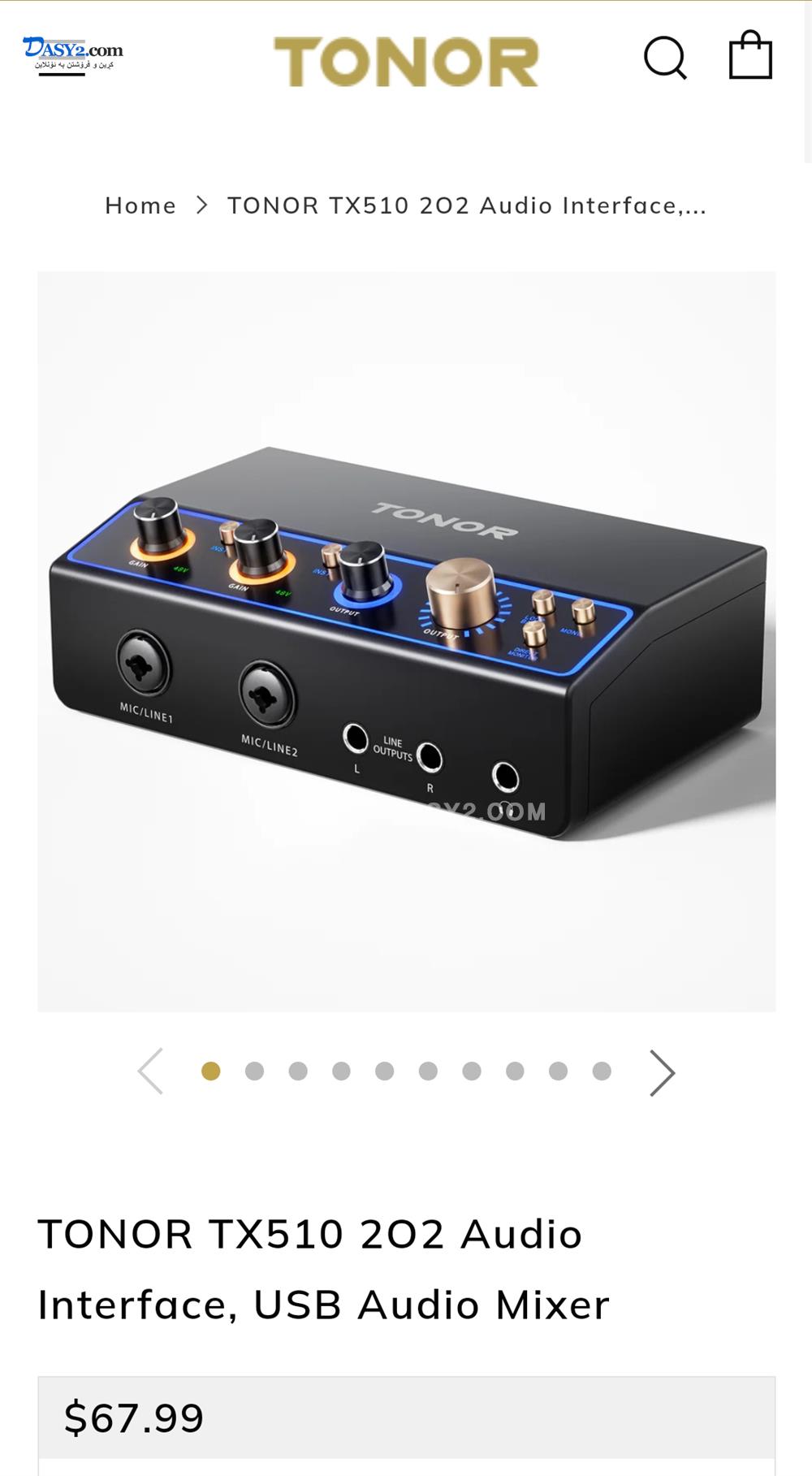The image size is (812, 1476).
Task: Show previous product image with left arrow
Action: pos(151,1071)
